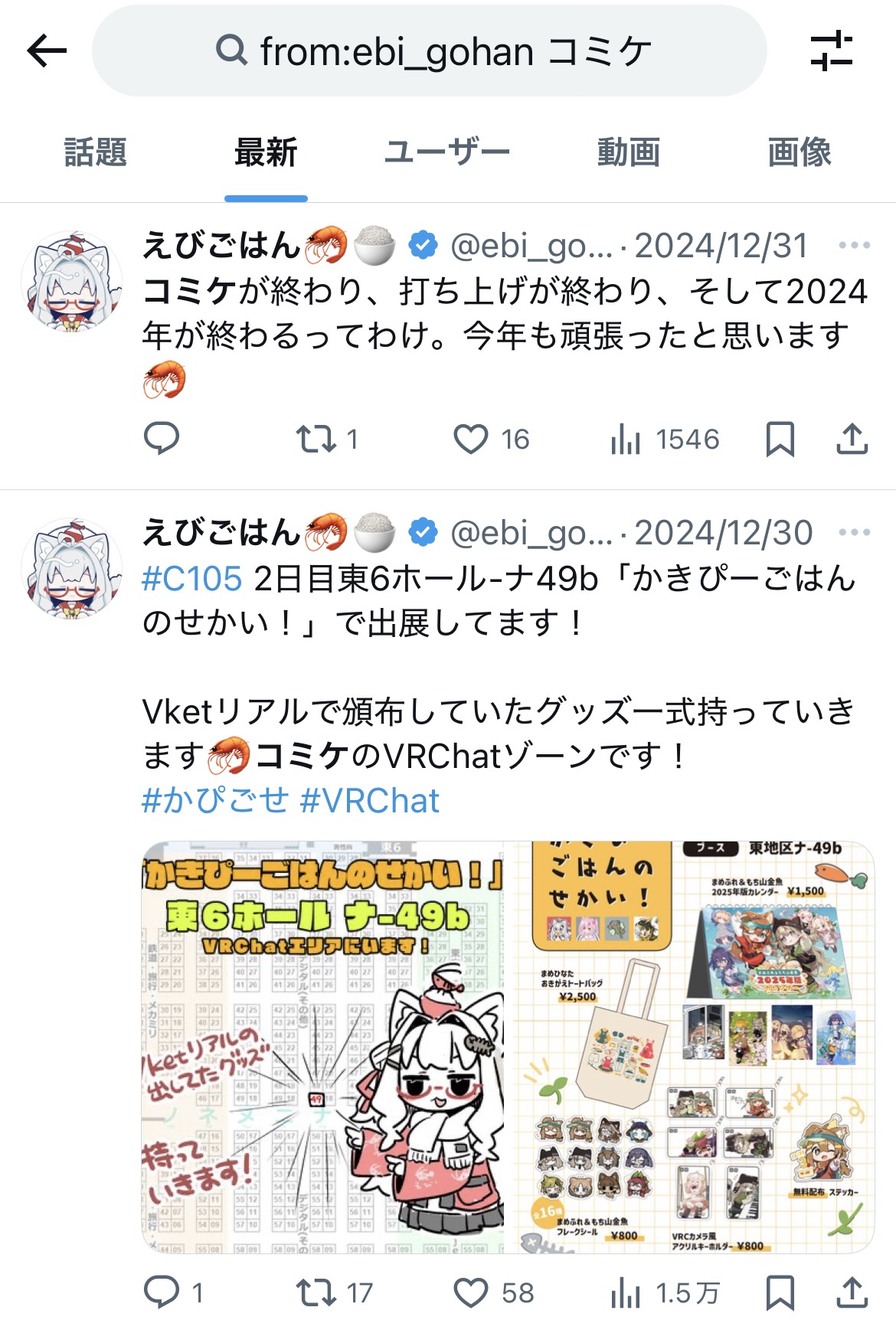Open the #C105 hashtag link
Viewport: 896px width, 1343px height.
(191, 579)
